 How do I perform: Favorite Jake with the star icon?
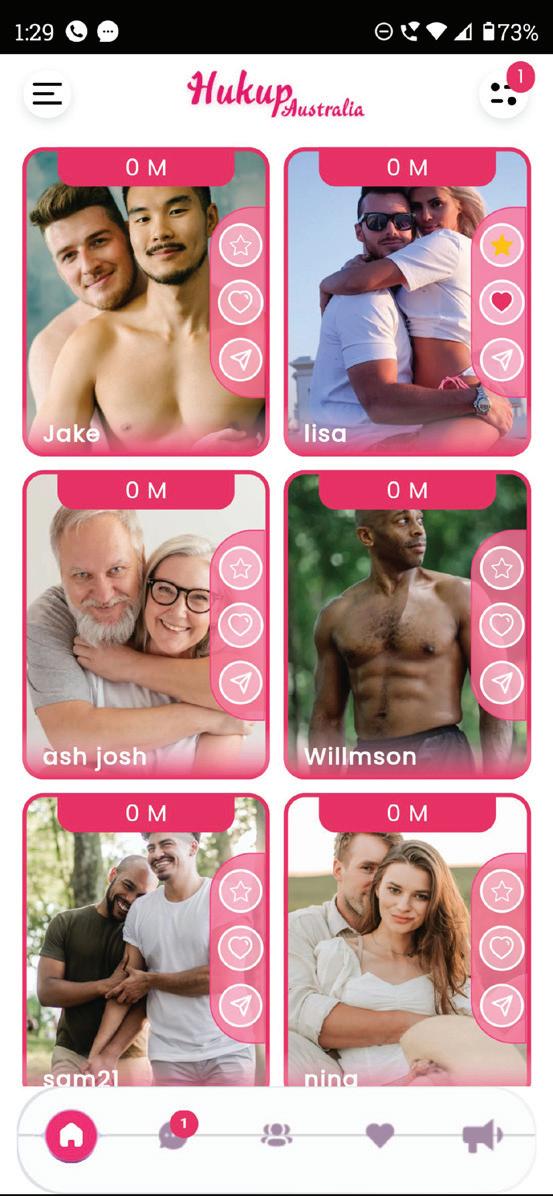pyautogui.click(x=241, y=245)
